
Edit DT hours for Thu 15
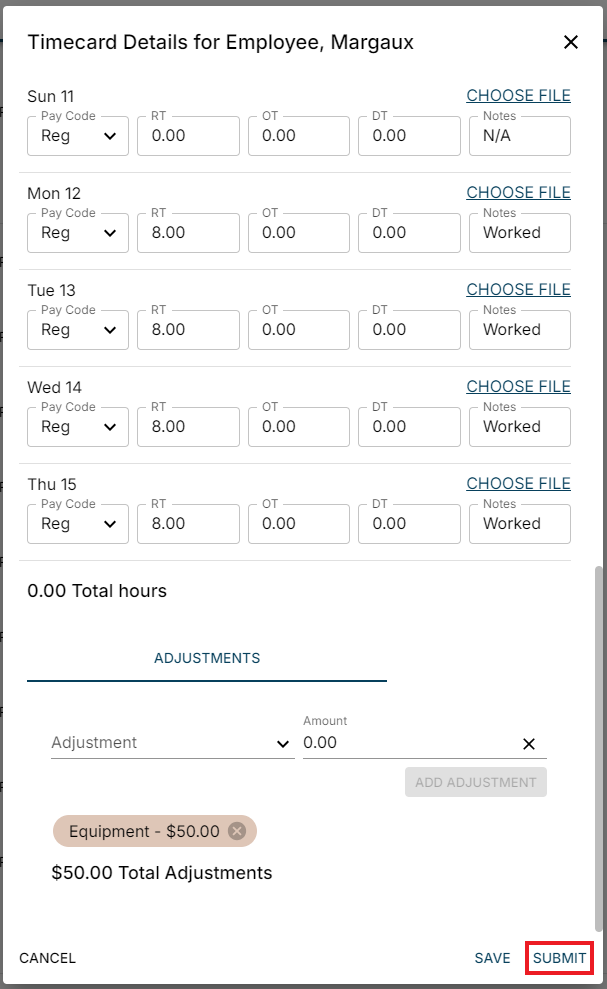(408, 524)
